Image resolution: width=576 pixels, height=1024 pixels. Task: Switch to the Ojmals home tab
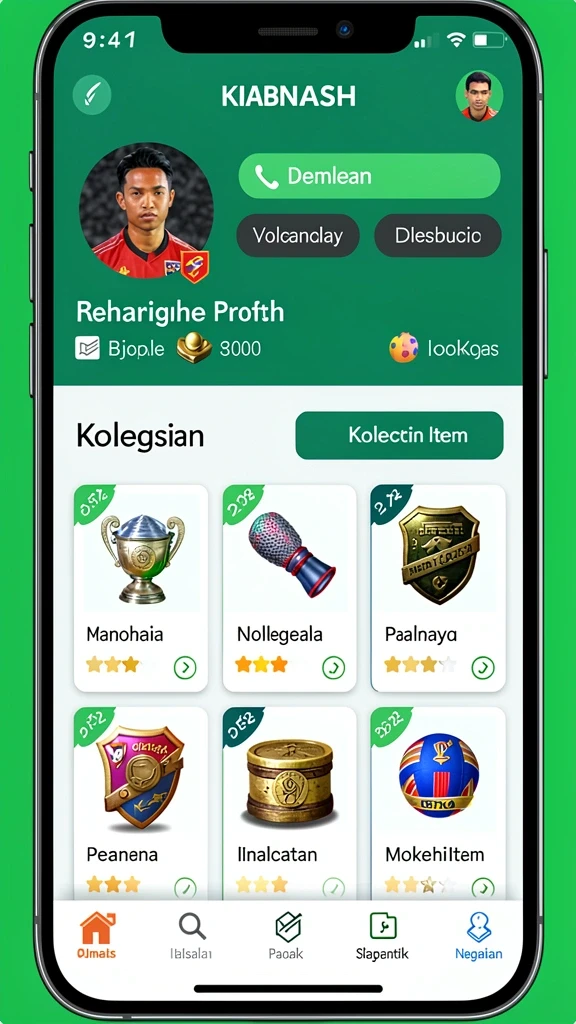point(97,936)
